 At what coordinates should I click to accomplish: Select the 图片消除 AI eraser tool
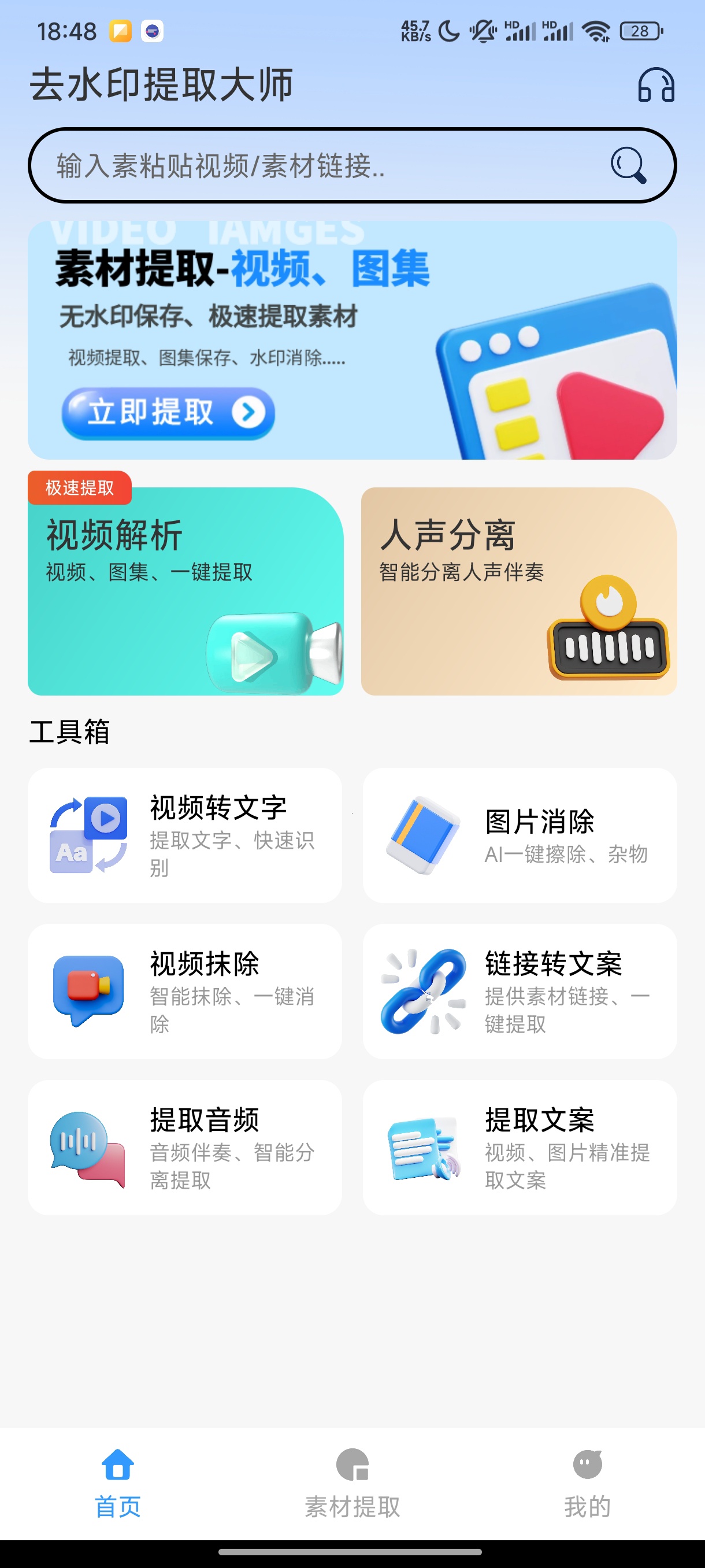pyautogui.click(x=520, y=834)
